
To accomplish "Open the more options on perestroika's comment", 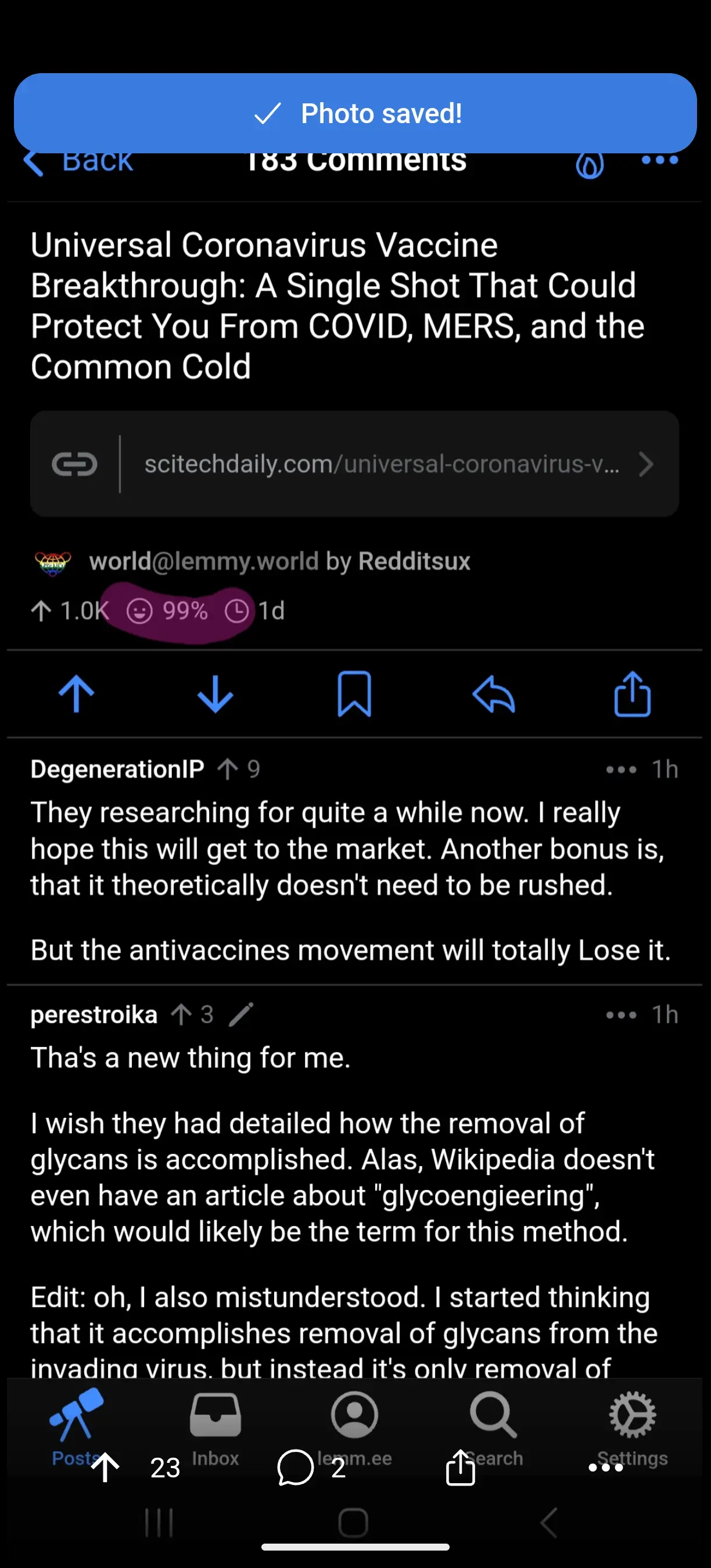I will (x=621, y=1015).
